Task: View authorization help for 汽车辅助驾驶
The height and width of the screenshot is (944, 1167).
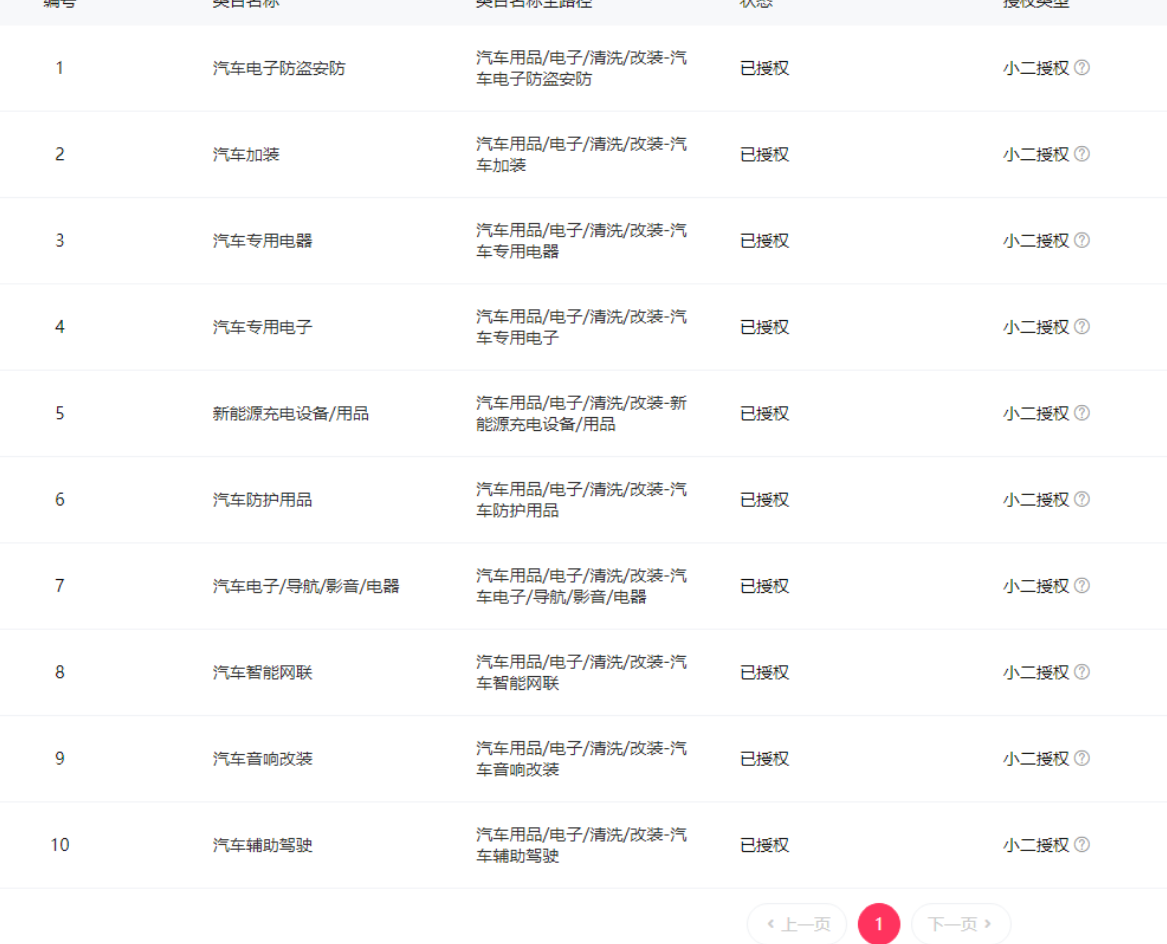Action: tap(1082, 845)
